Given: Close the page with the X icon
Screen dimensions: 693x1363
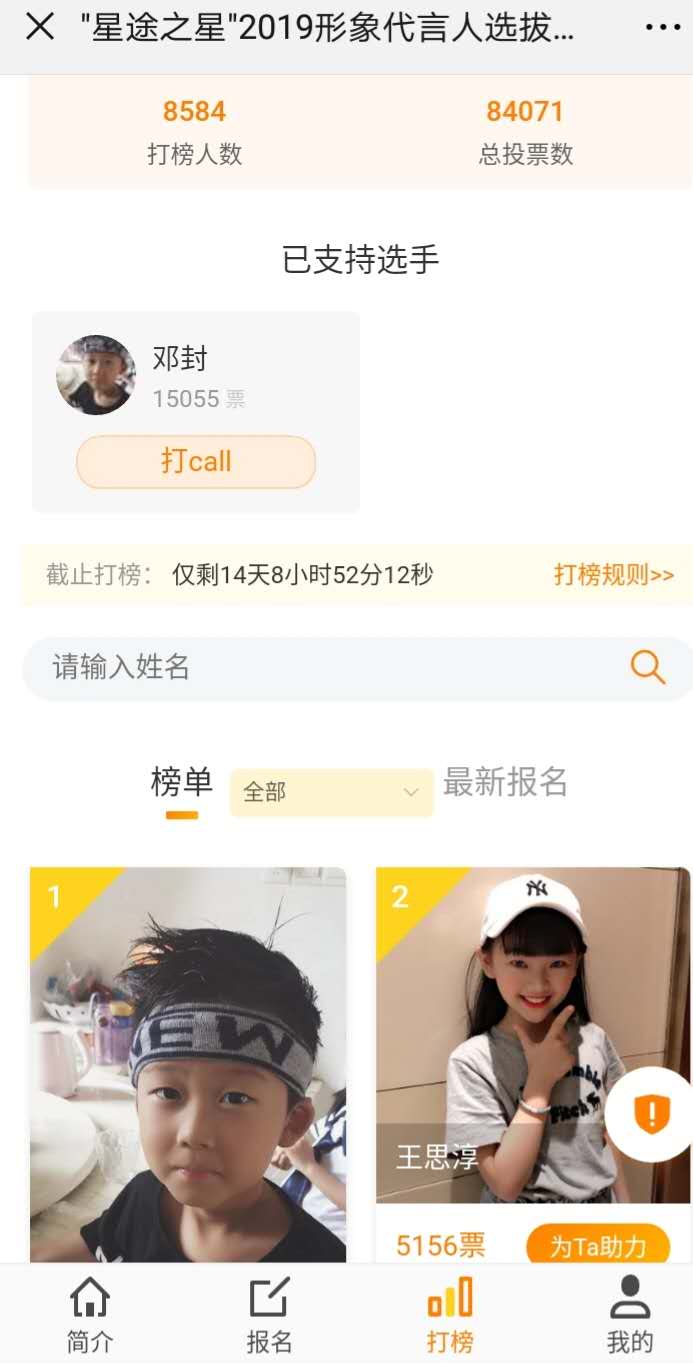Looking at the screenshot, I should pos(40,27).
